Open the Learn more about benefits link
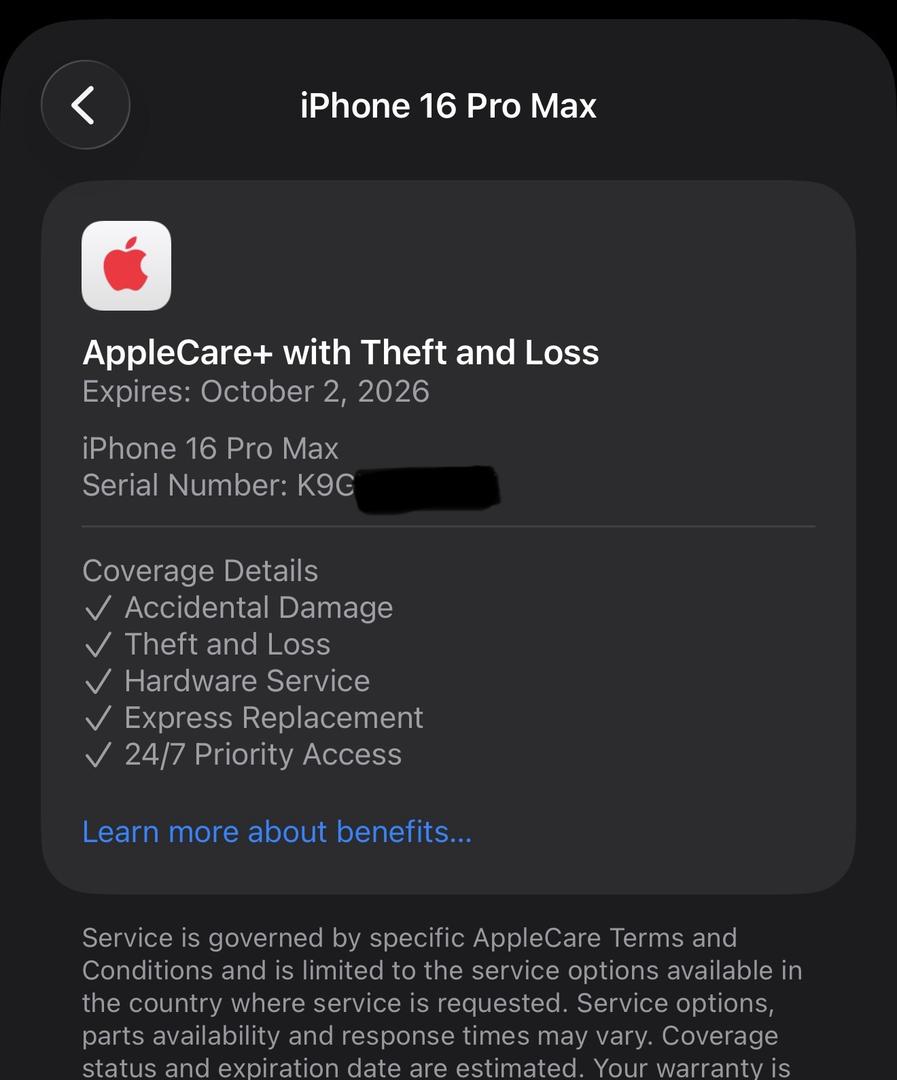Image resolution: width=897 pixels, height=1080 pixels. 276,832
